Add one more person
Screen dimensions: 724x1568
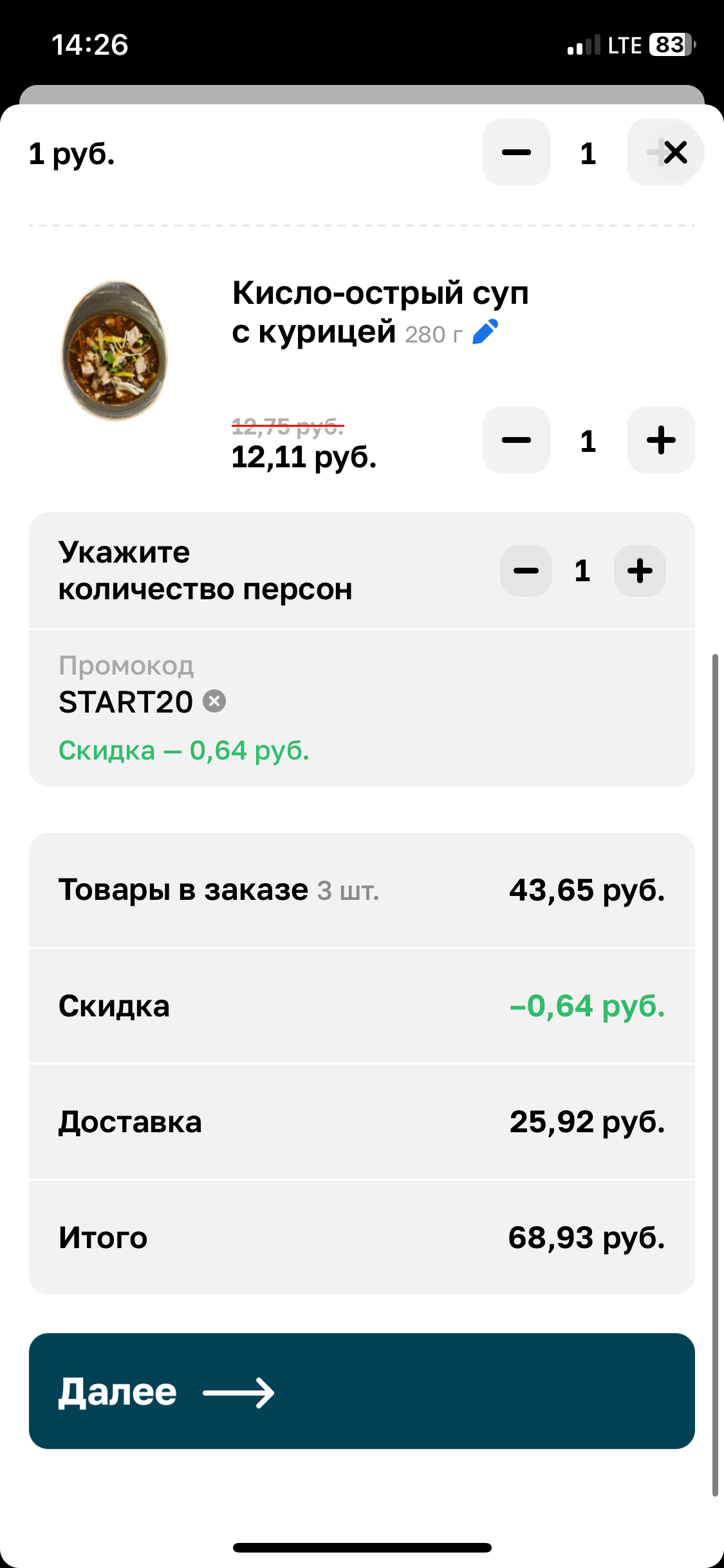coord(640,570)
